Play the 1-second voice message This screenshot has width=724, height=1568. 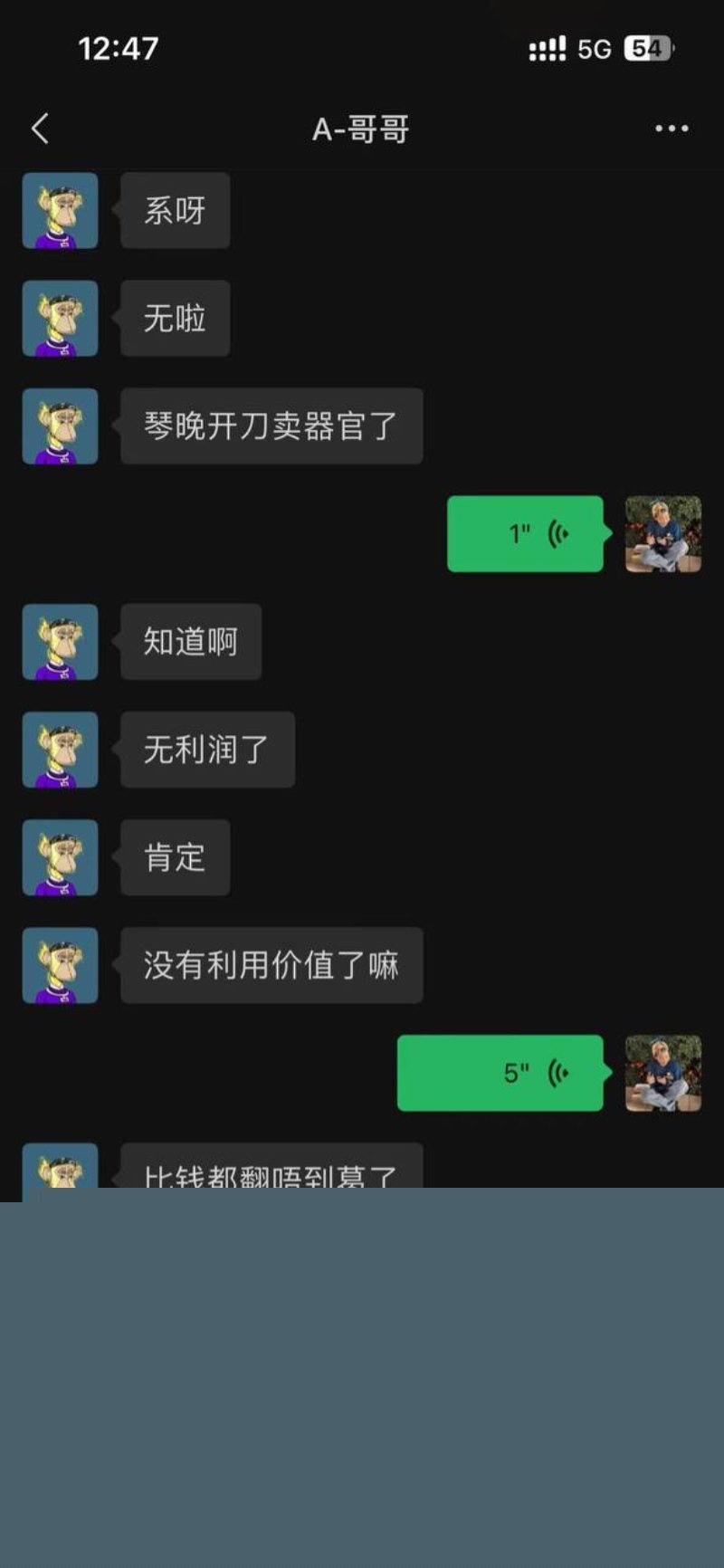[x=525, y=534]
